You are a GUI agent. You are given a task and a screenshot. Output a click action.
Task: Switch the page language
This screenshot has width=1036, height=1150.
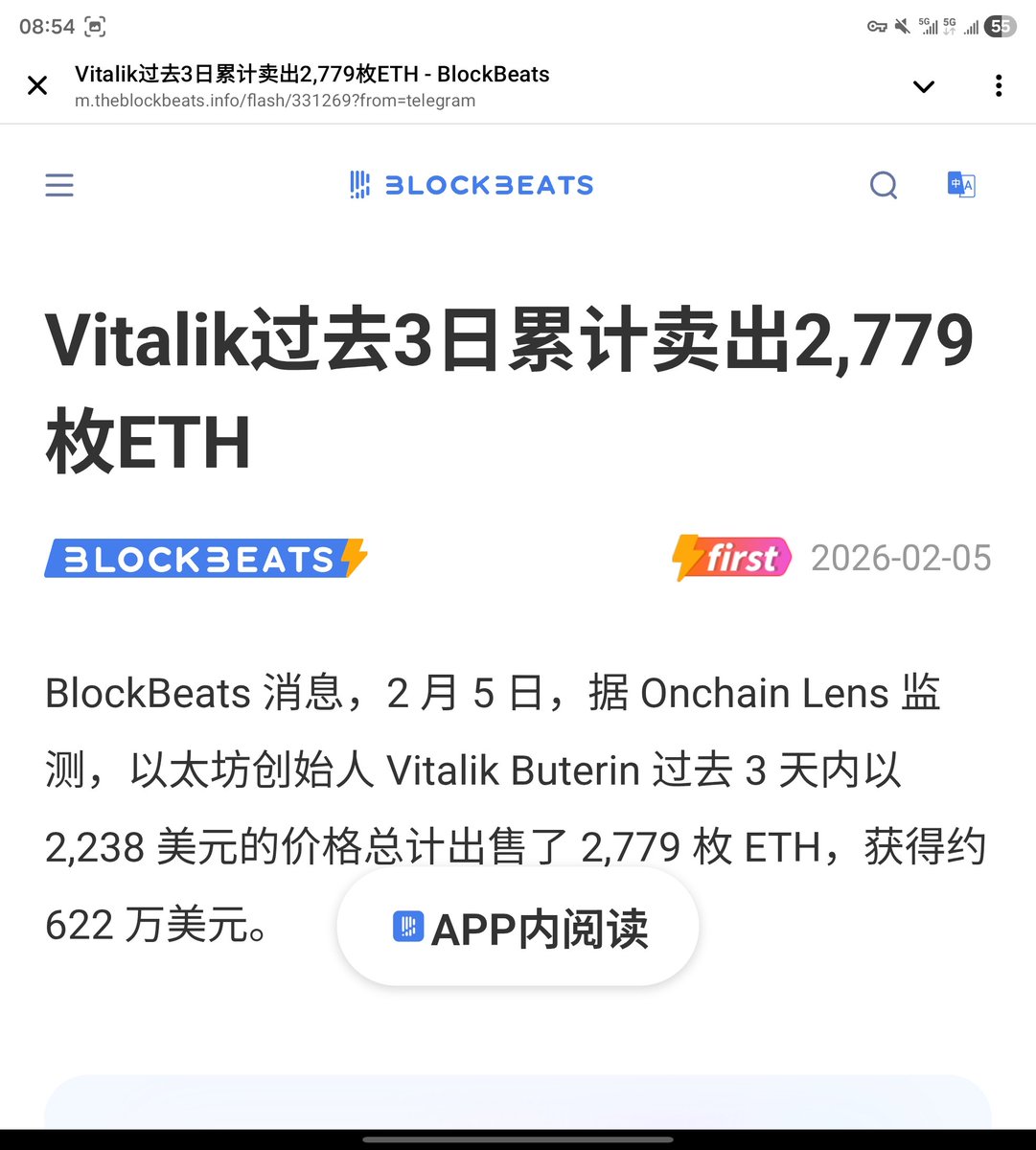pos(960,185)
